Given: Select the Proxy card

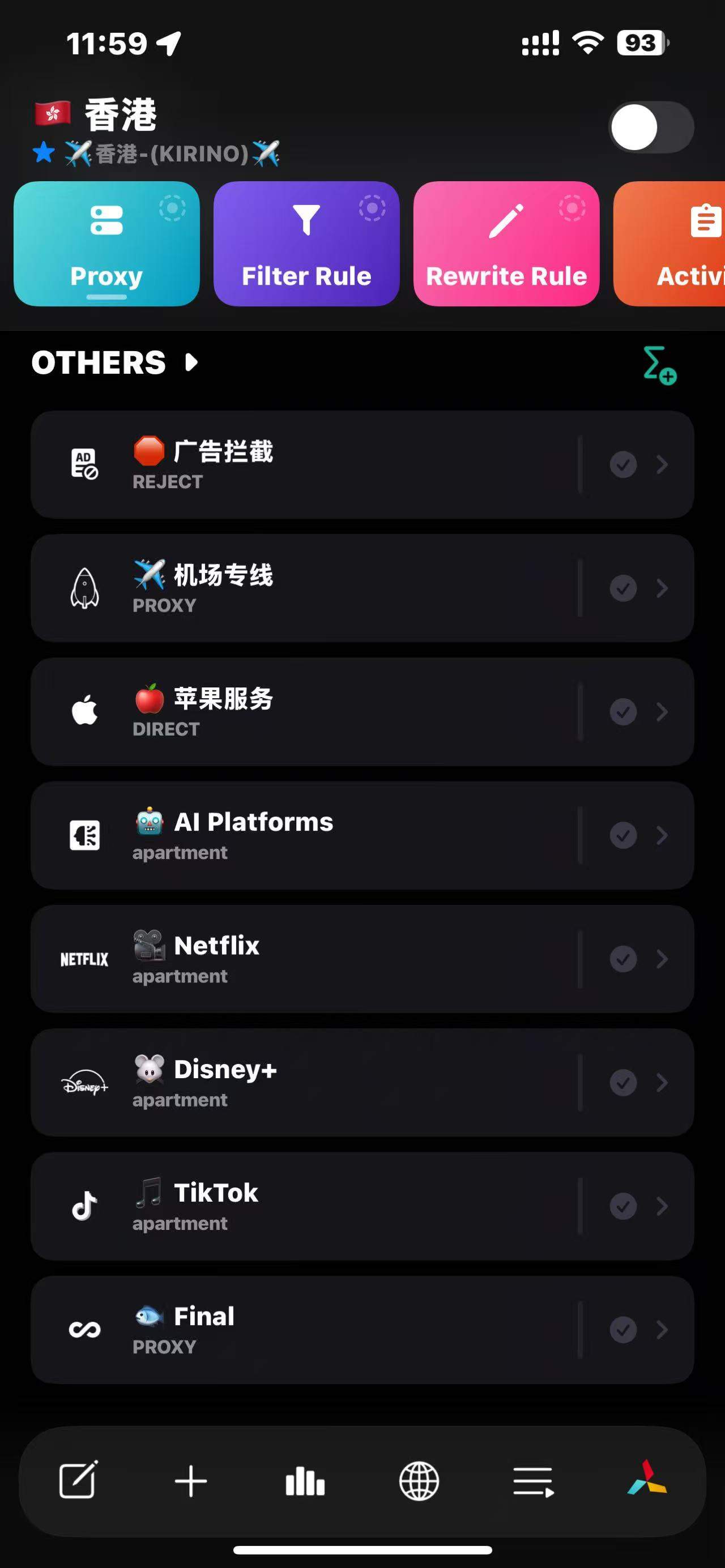Looking at the screenshot, I should (106, 243).
